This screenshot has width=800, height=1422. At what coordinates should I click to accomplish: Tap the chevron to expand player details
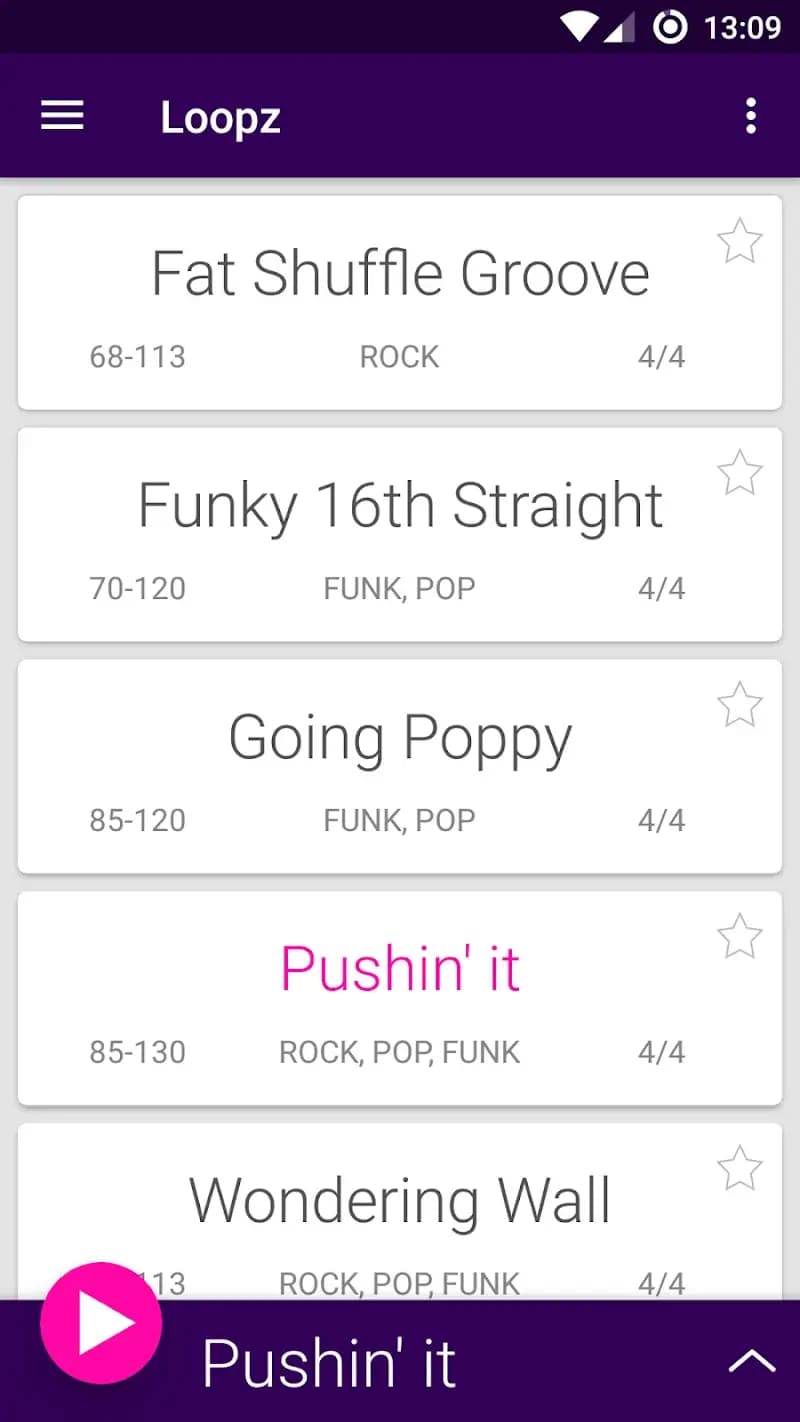coord(752,1360)
